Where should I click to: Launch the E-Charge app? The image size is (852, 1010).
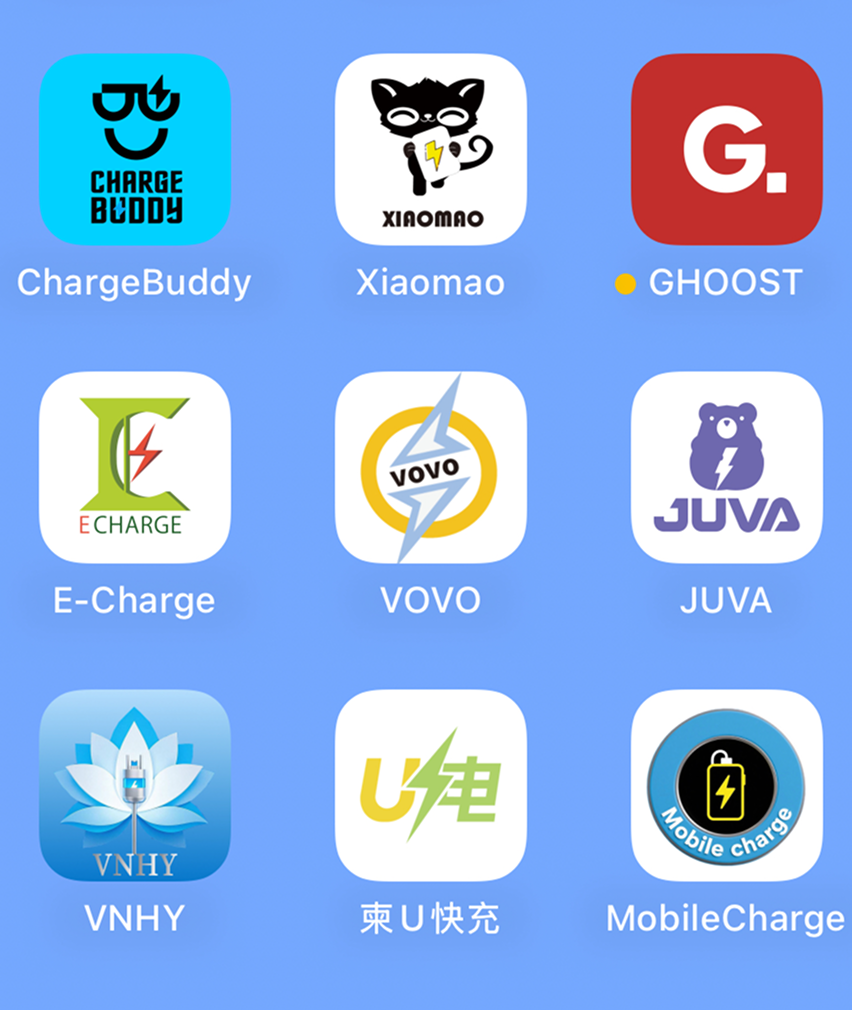[135, 467]
